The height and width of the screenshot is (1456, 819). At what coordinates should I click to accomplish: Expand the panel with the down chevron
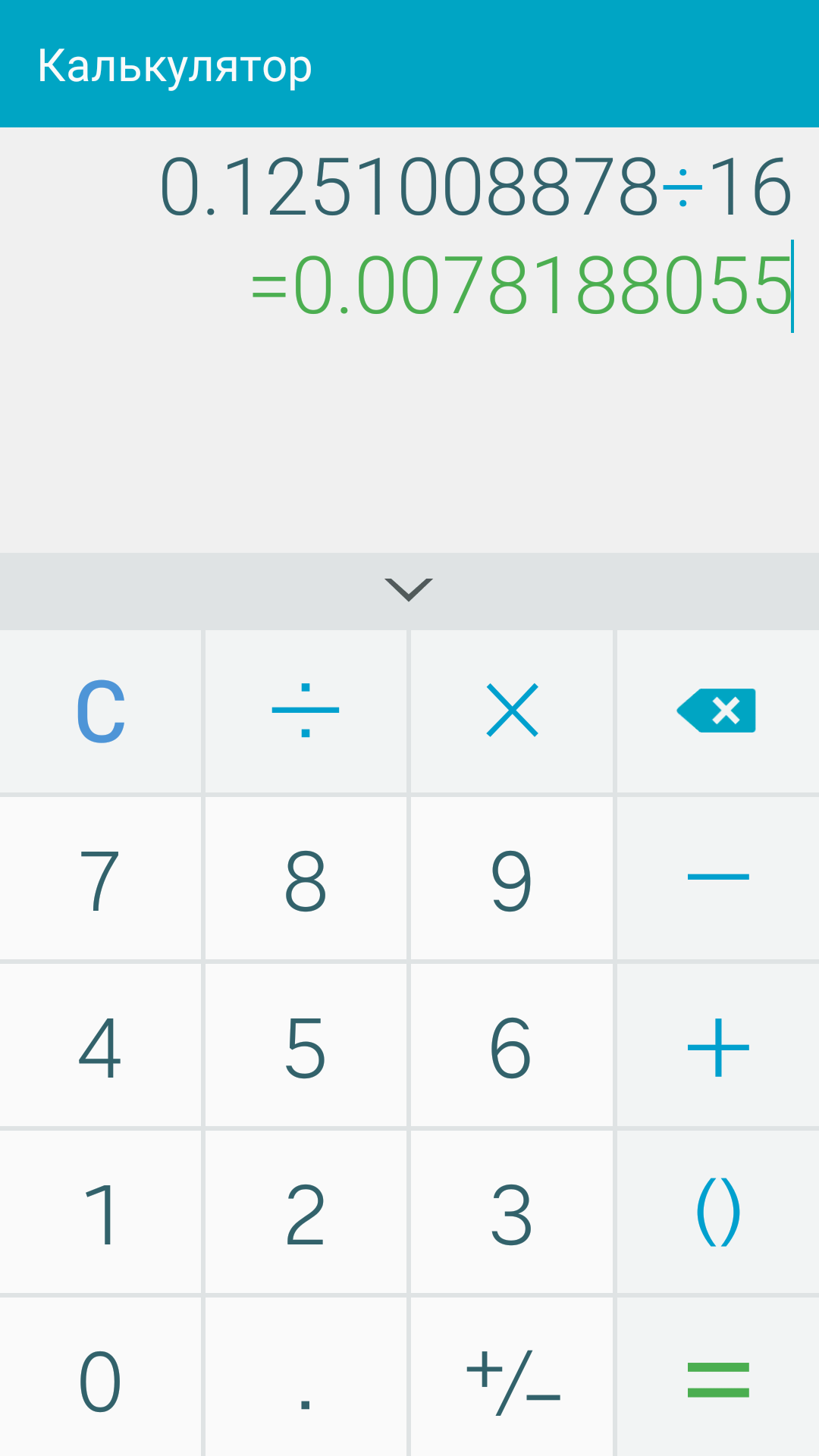click(409, 590)
